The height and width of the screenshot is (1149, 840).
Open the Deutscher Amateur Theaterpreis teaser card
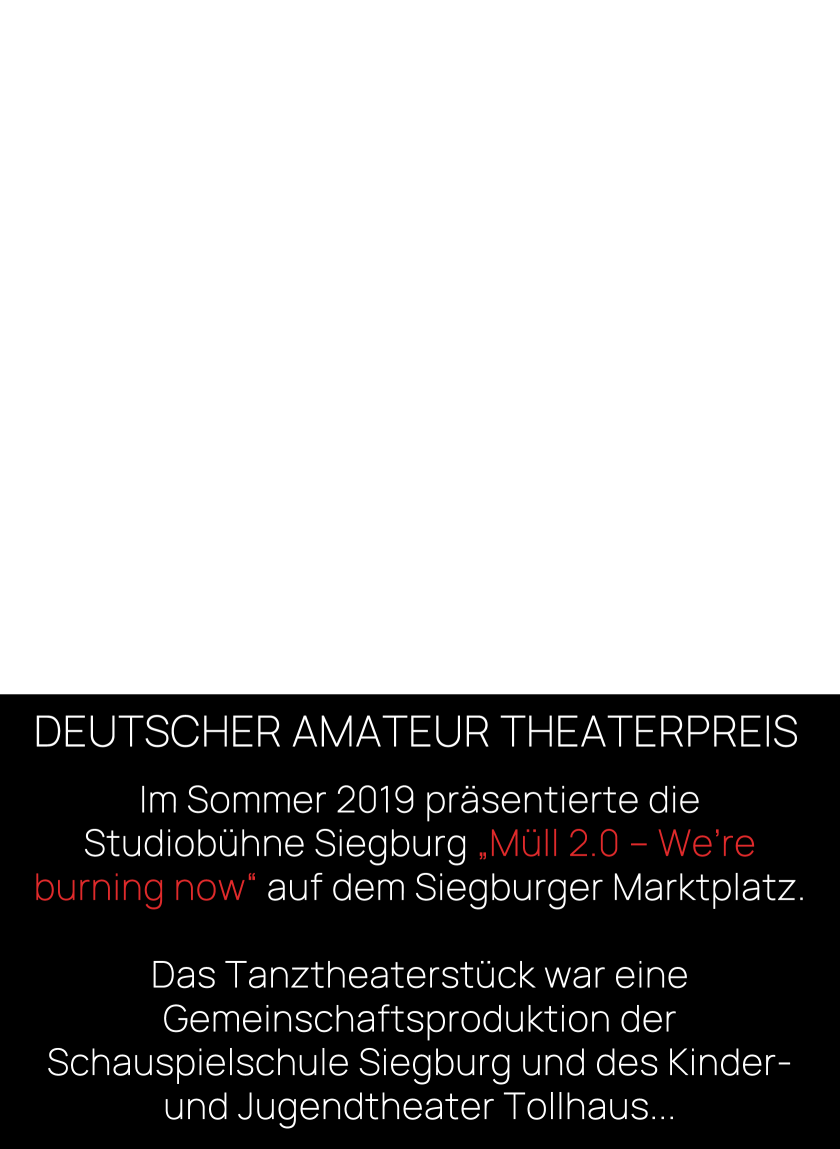point(416,732)
